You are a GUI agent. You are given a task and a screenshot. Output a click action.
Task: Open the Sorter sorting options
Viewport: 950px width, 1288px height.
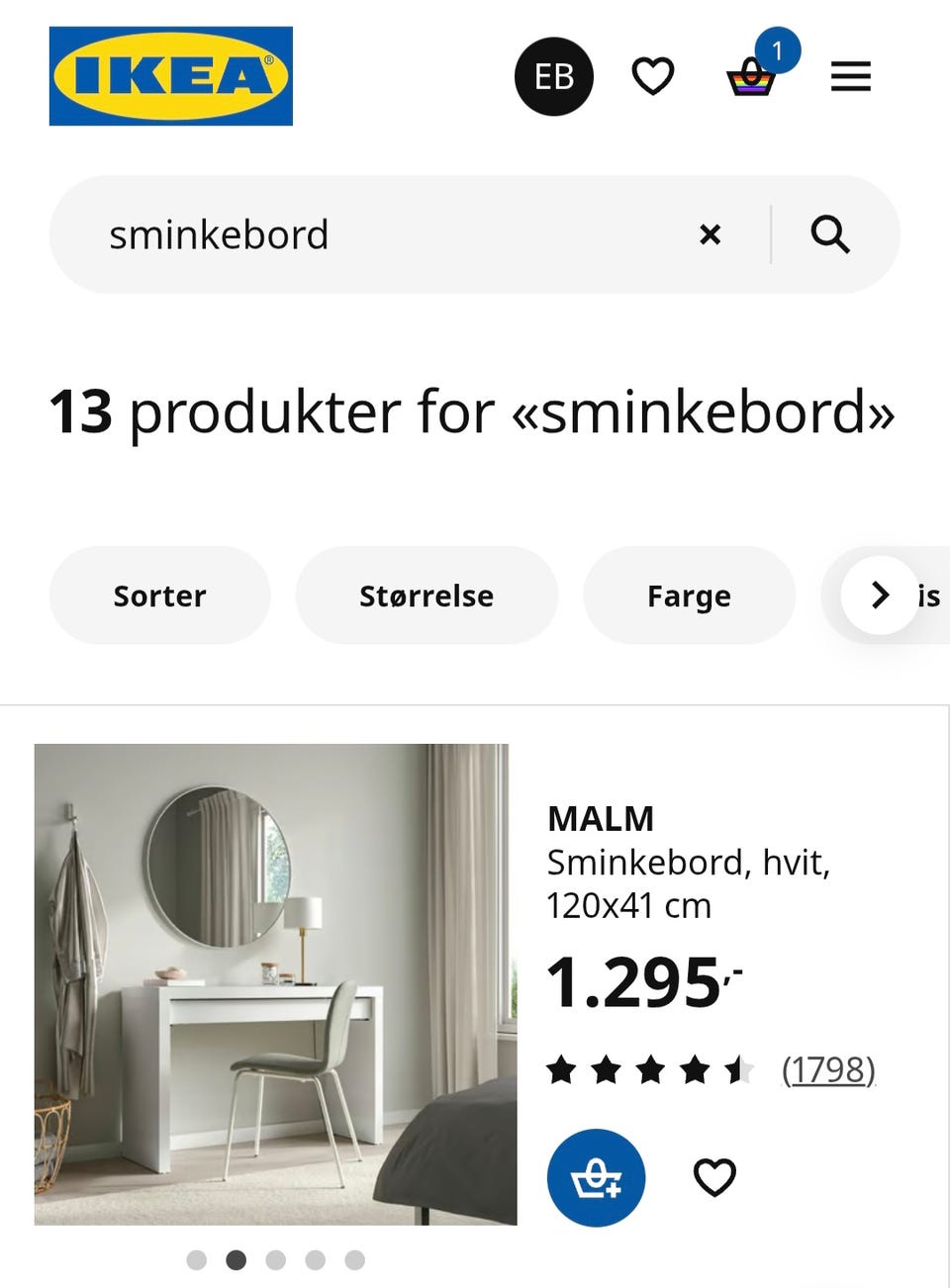[x=159, y=596]
